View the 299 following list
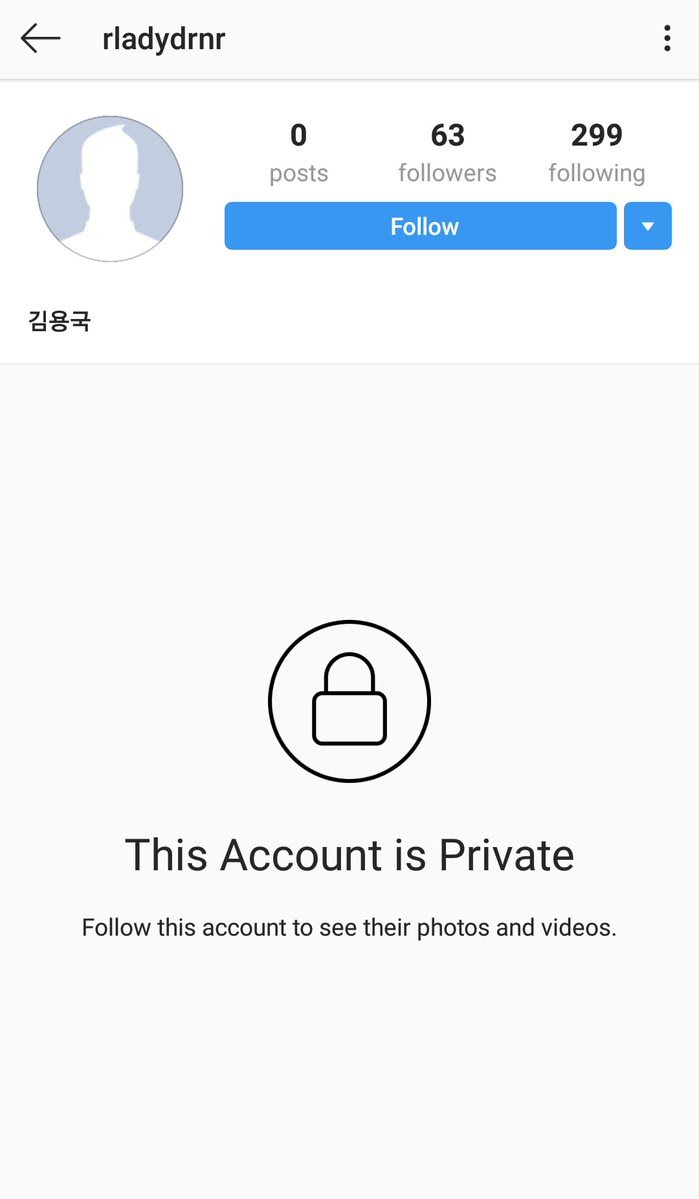The height and width of the screenshot is (1199, 699). coord(596,153)
